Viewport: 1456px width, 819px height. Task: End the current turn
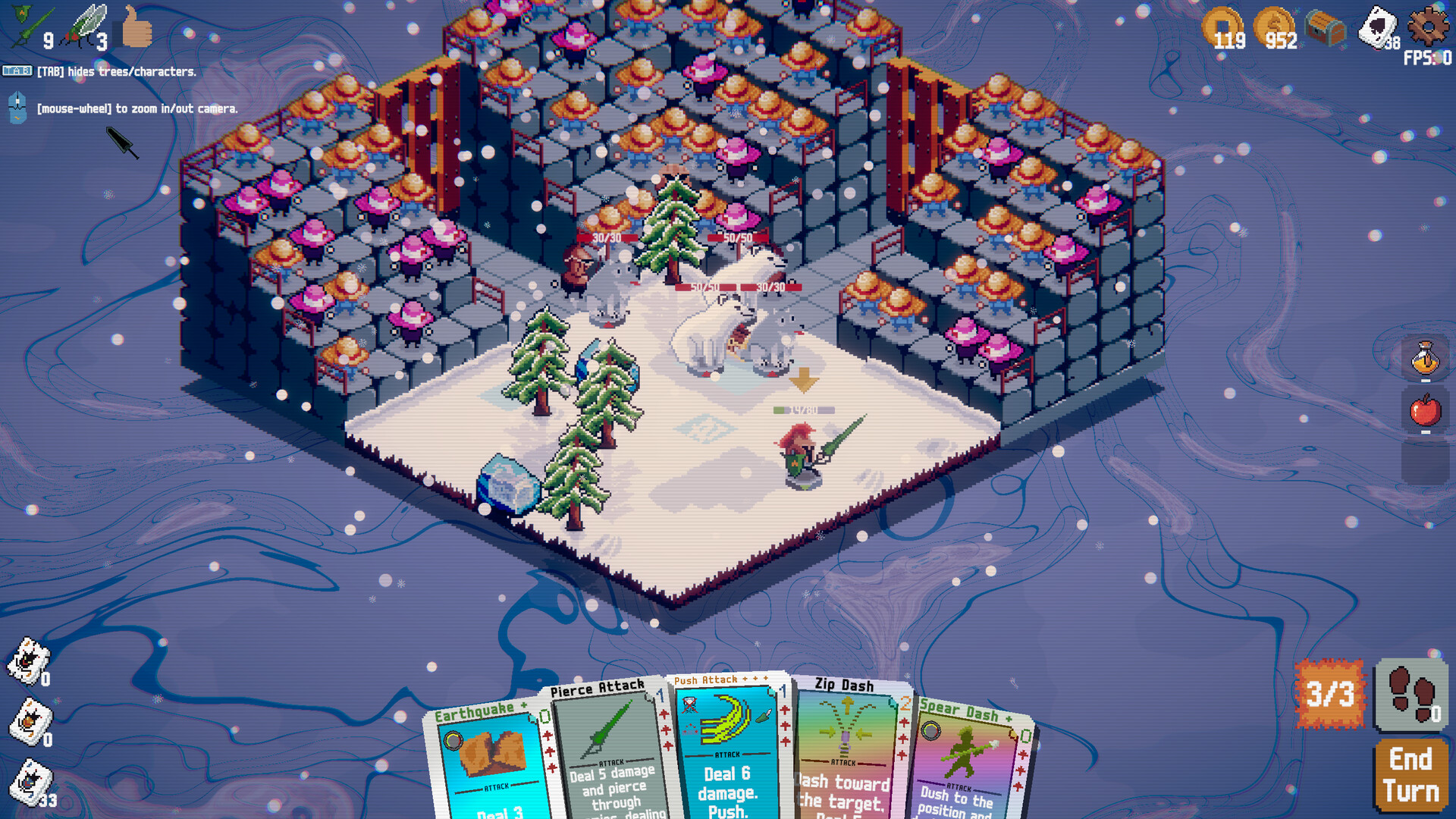pos(1410,775)
